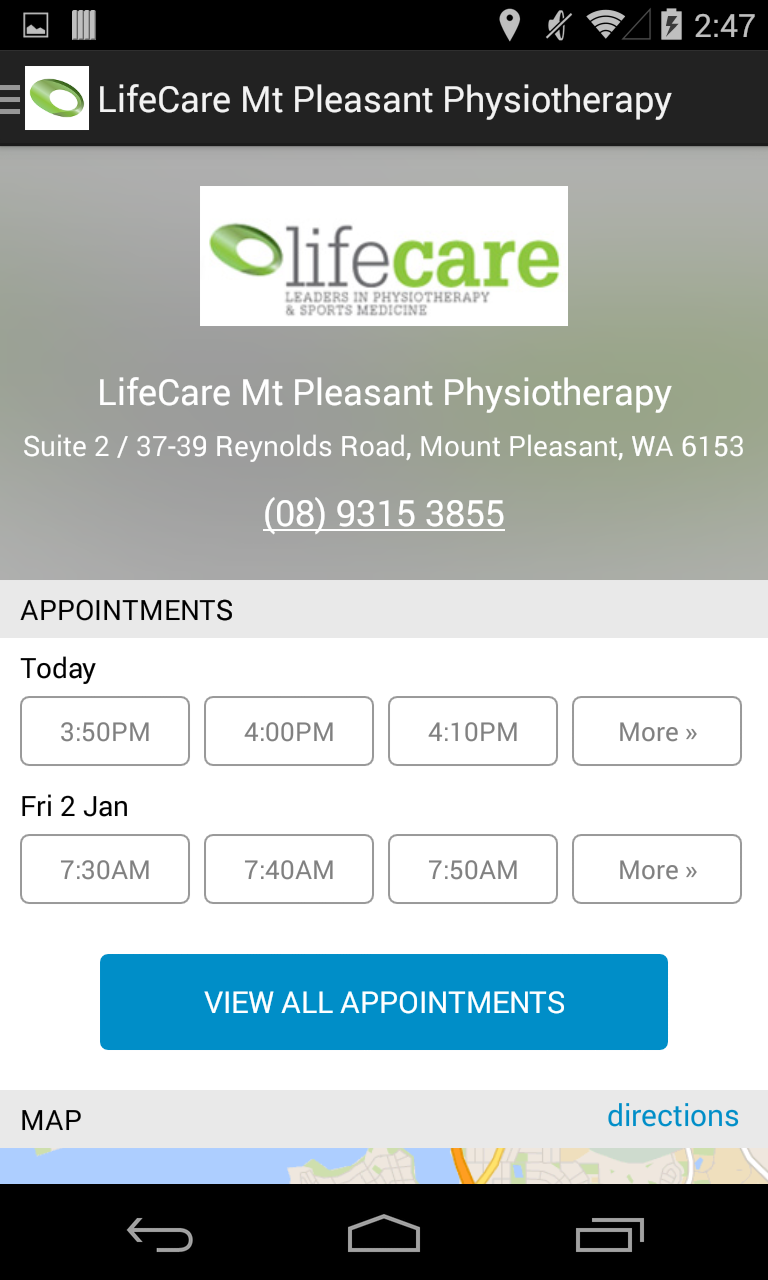
Task: Call the clinic at (08) 9315 3855
Action: pyautogui.click(x=384, y=514)
